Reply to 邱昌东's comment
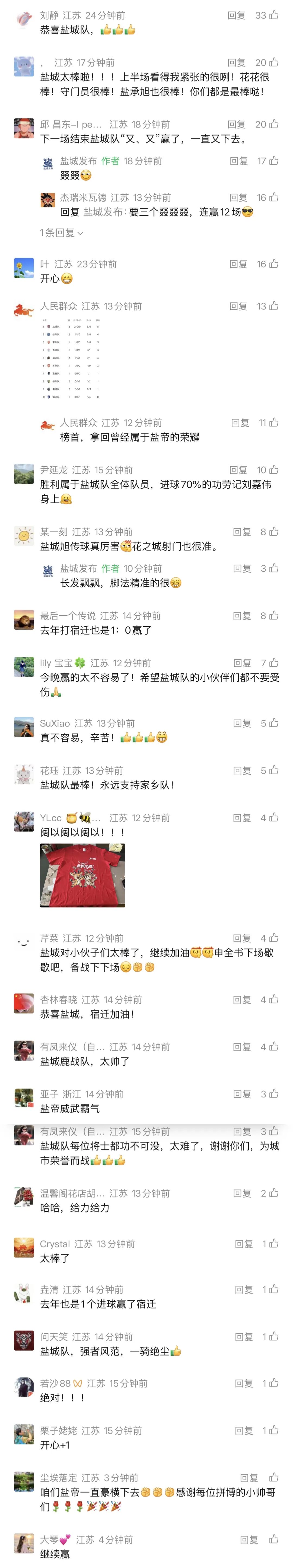 236,124
